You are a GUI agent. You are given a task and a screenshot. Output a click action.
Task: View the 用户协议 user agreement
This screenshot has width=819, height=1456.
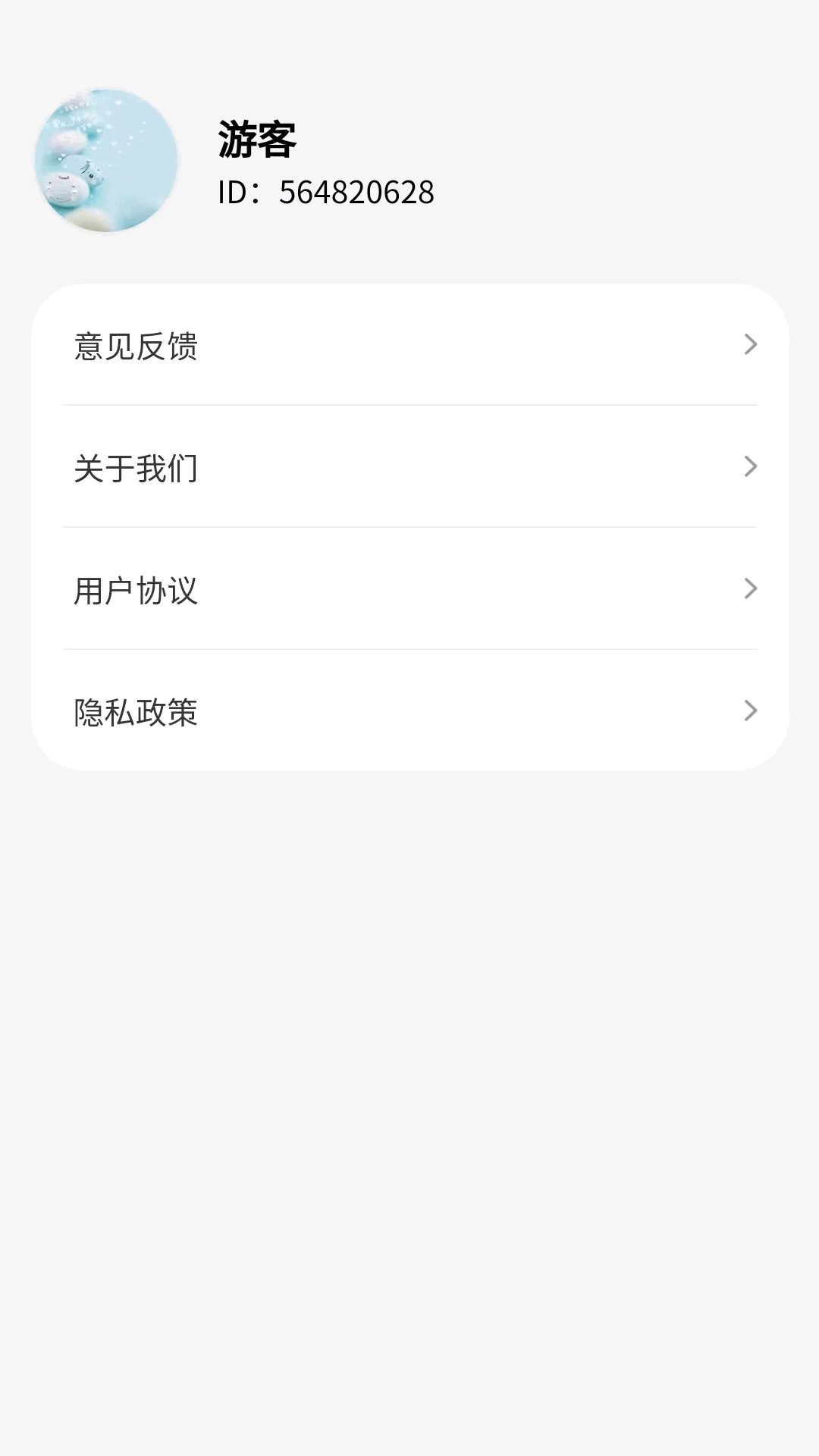coord(409,589)
